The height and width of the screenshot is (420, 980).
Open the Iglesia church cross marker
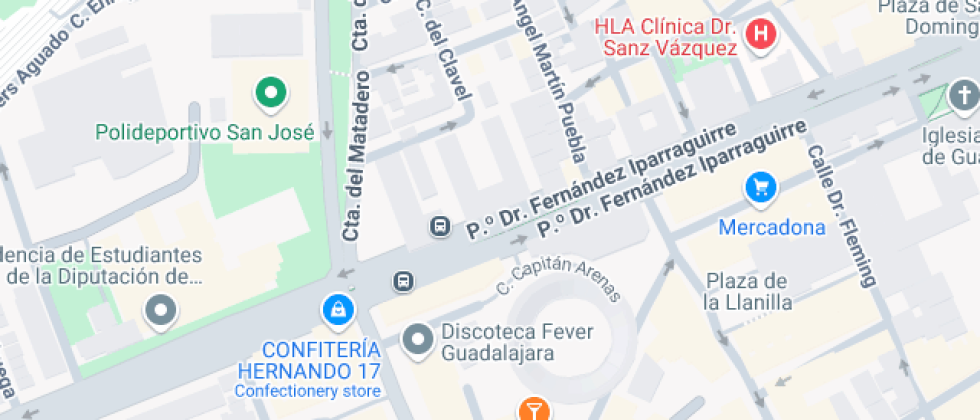963,98
